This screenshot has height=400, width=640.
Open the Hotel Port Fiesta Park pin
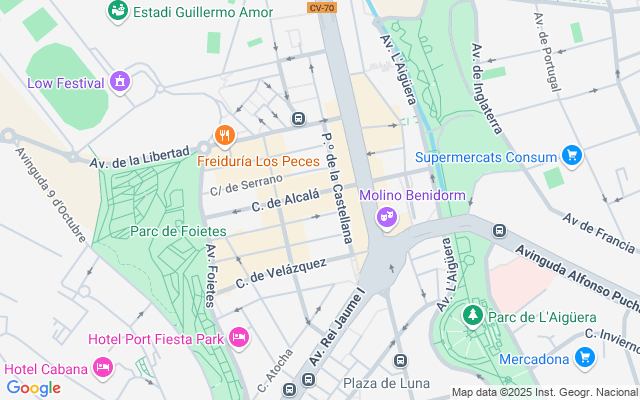pyautogui.click(x=239, y=338)
